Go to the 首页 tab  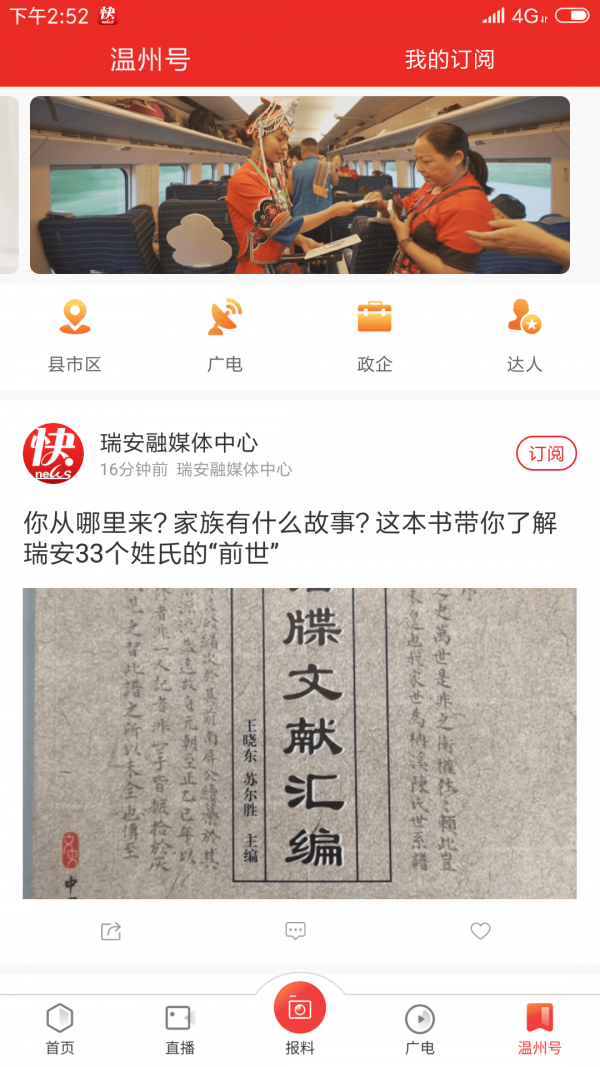60,1030
